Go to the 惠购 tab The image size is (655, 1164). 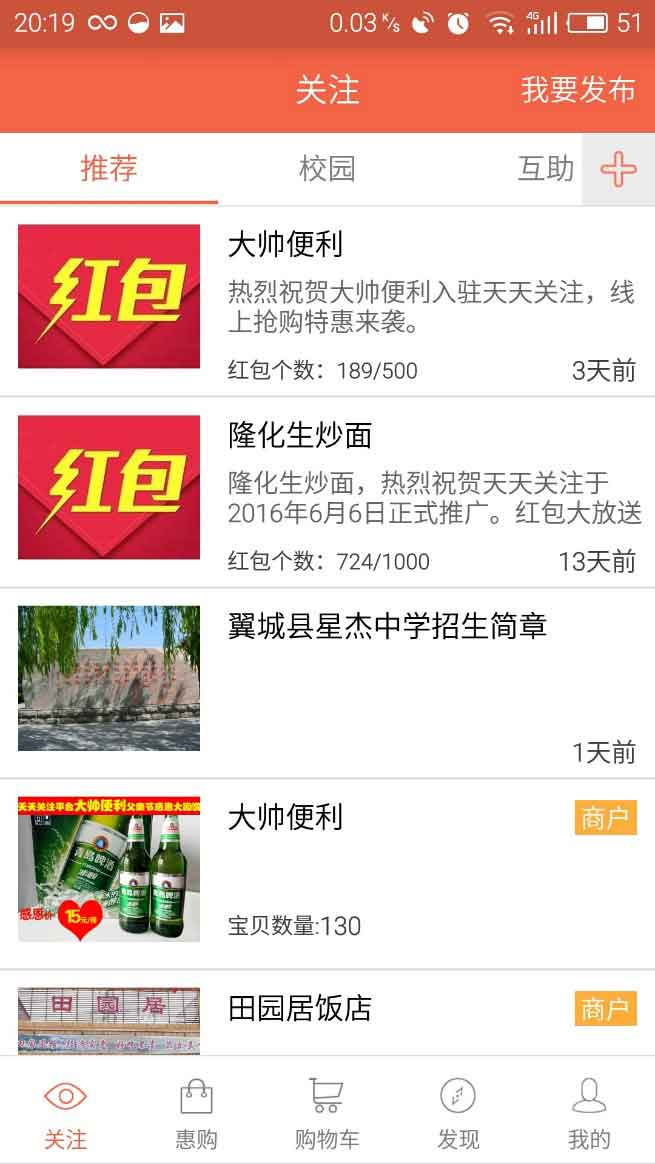tap(196, 1112)
